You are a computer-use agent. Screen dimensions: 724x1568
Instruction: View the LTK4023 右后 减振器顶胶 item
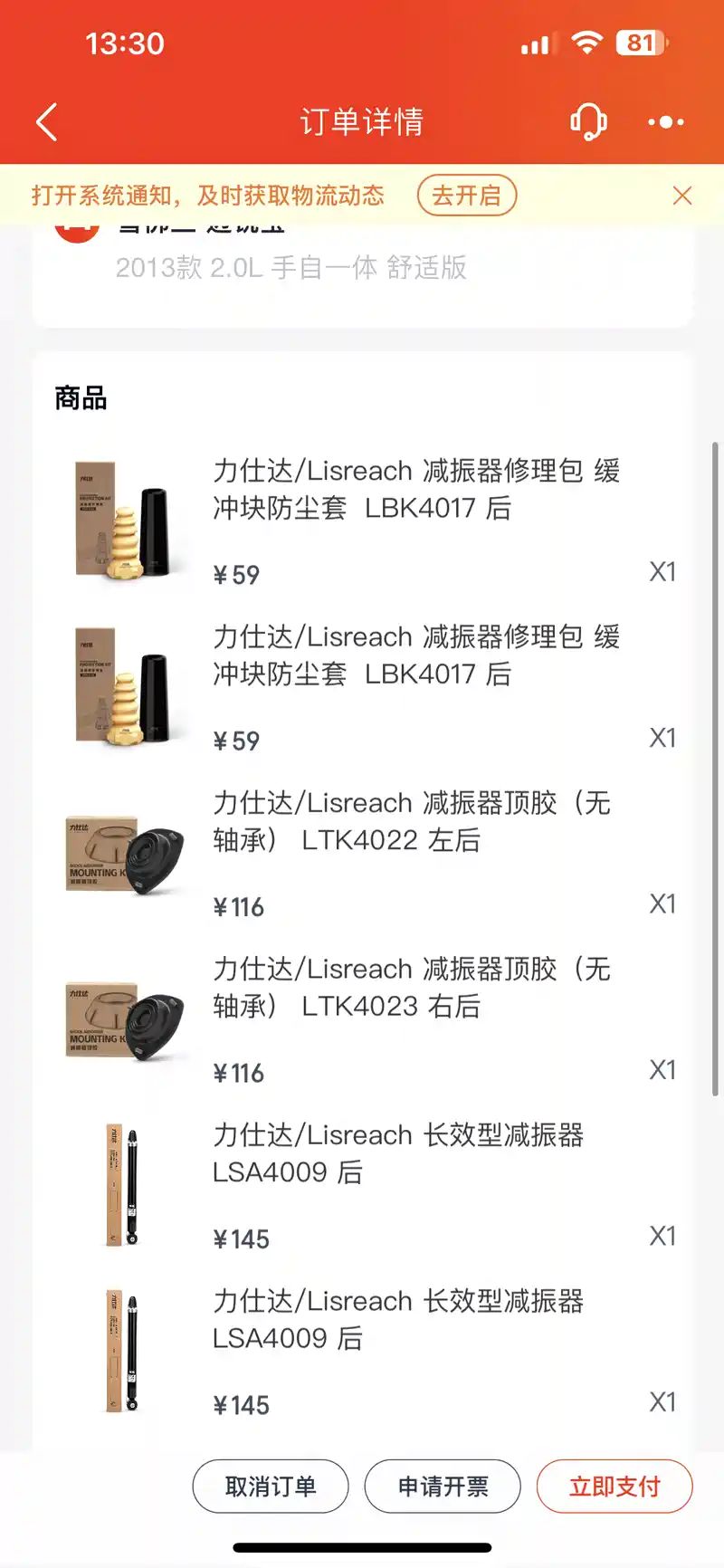point(412,988)
